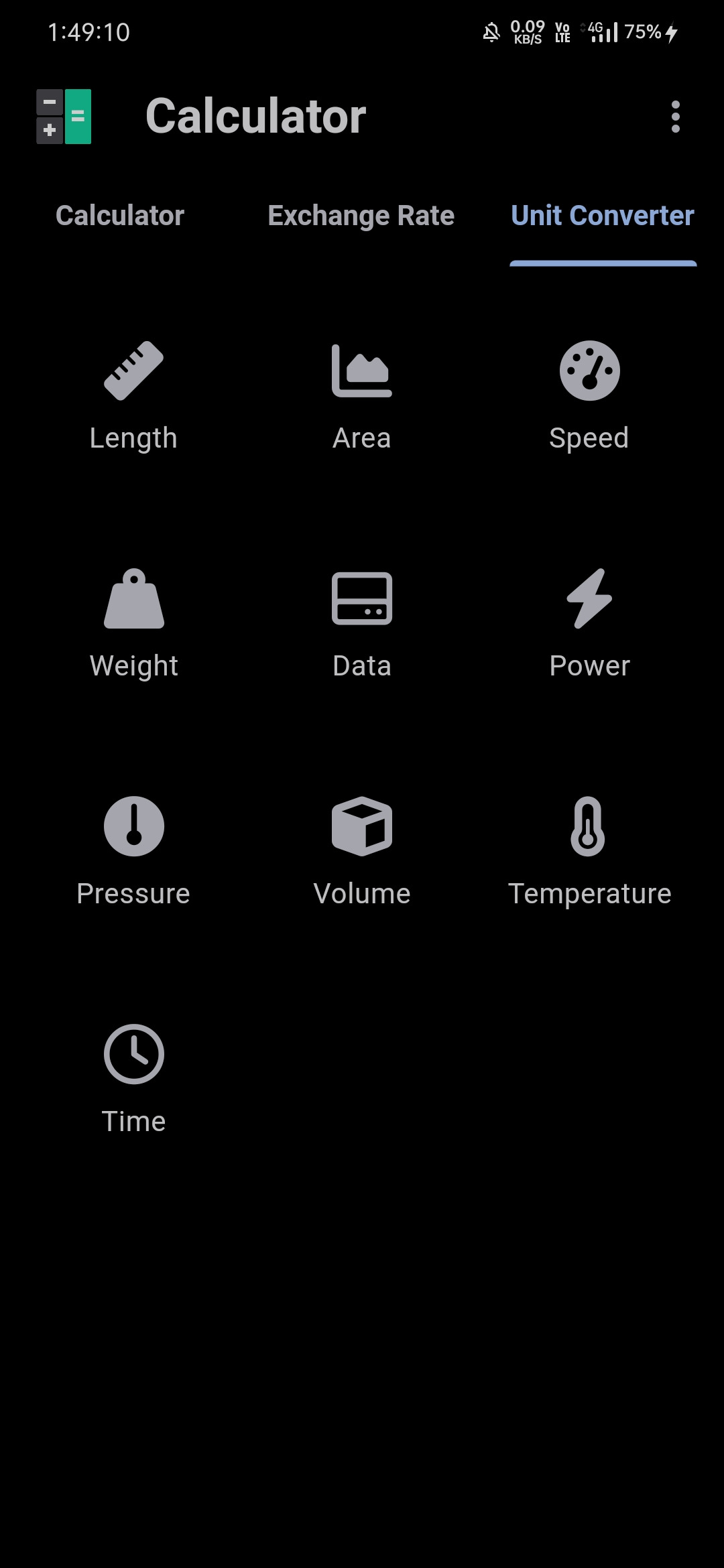
Task: Switch to the Exchange Rate tab
Action: pos(361,216)
